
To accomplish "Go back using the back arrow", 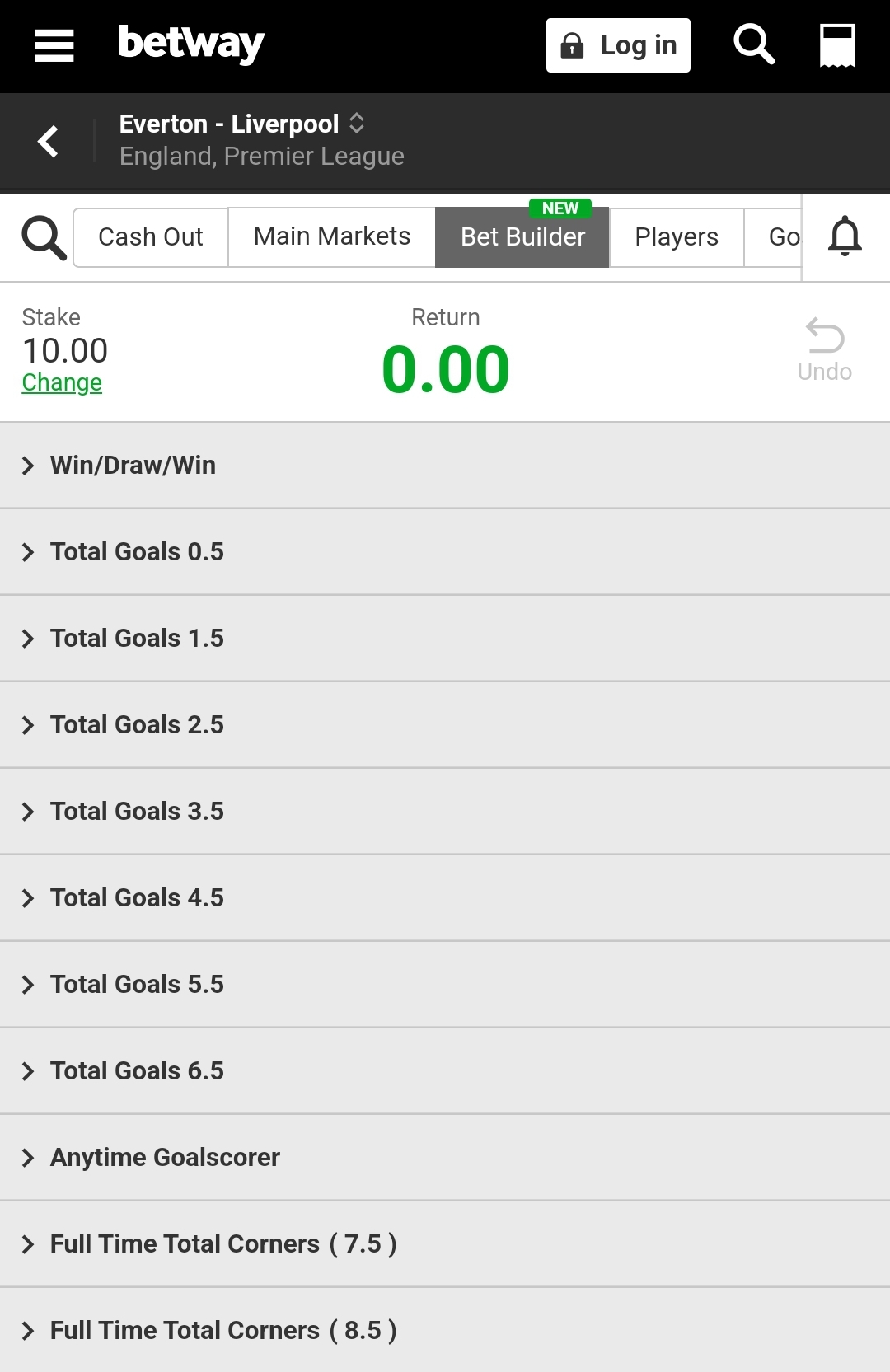I will [x=49, y=141].
